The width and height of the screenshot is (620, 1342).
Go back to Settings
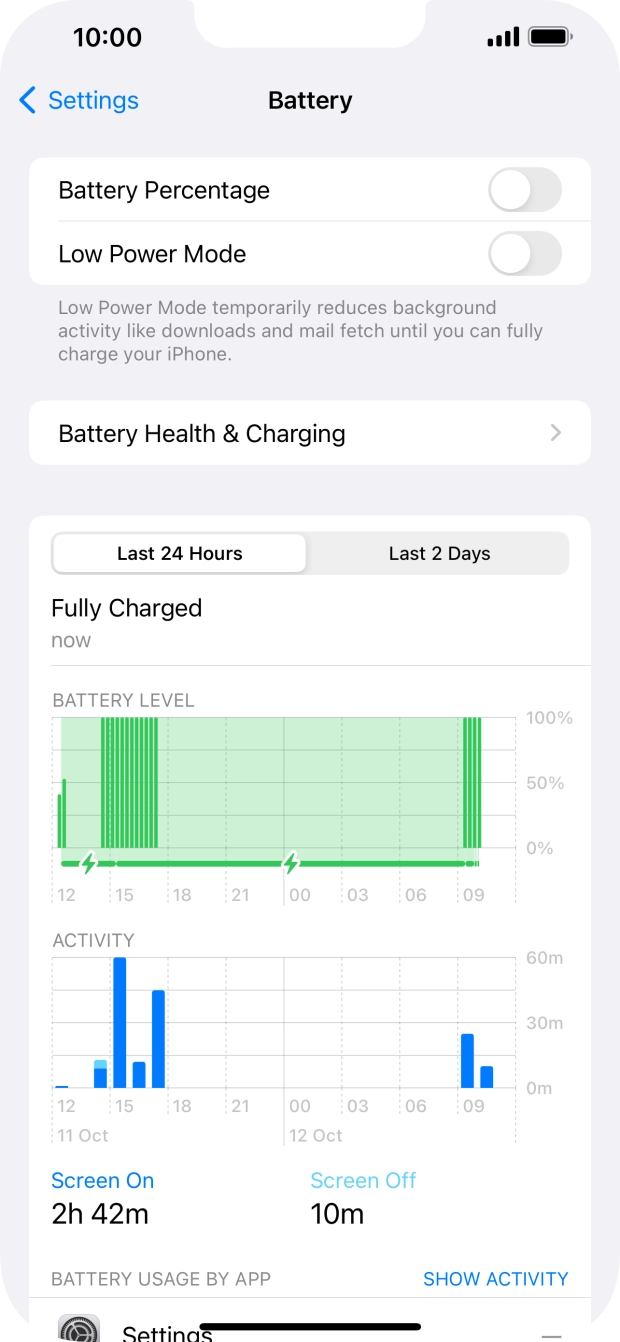coord(79,100)
